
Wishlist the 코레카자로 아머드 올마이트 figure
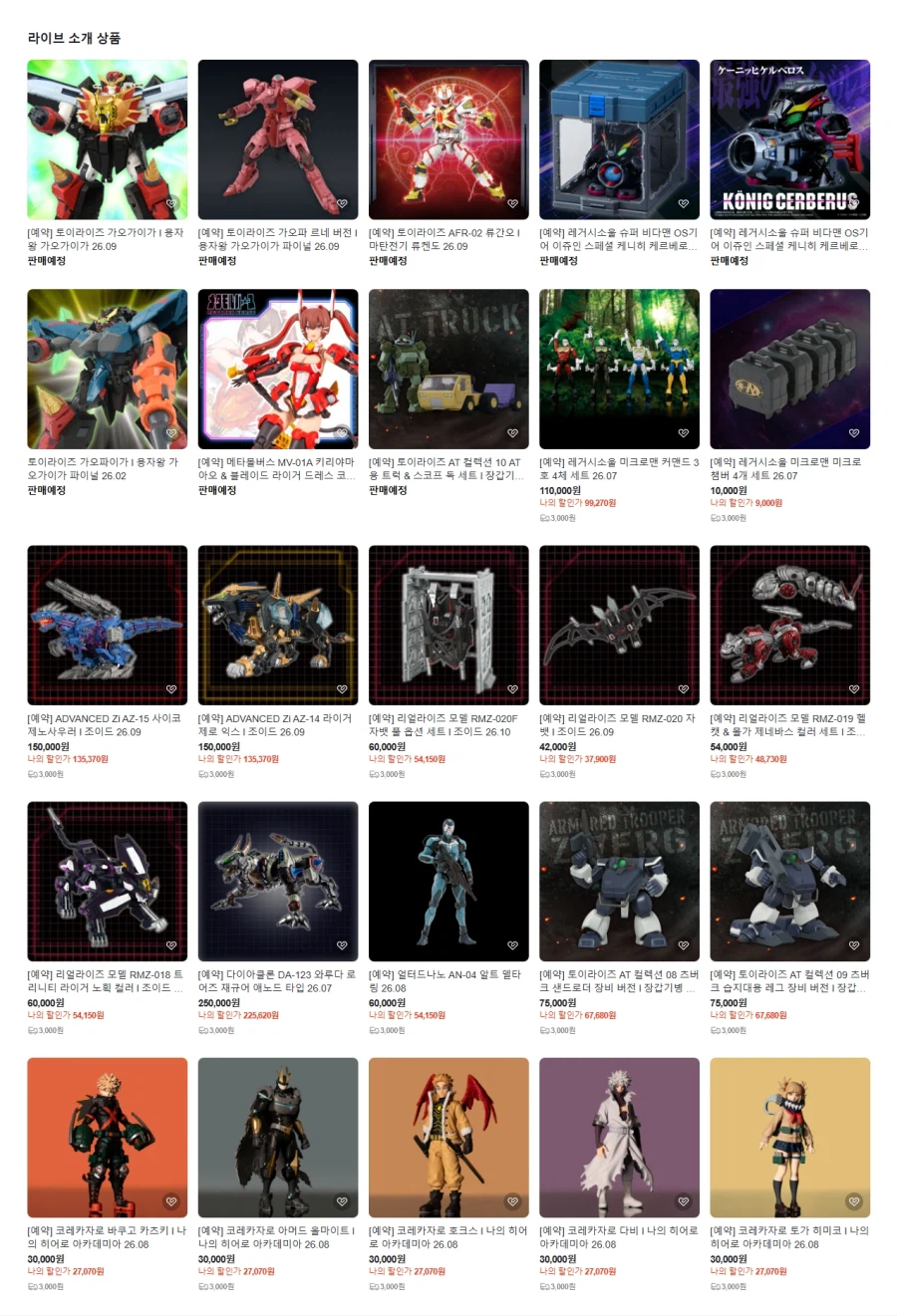(342, 1201)
